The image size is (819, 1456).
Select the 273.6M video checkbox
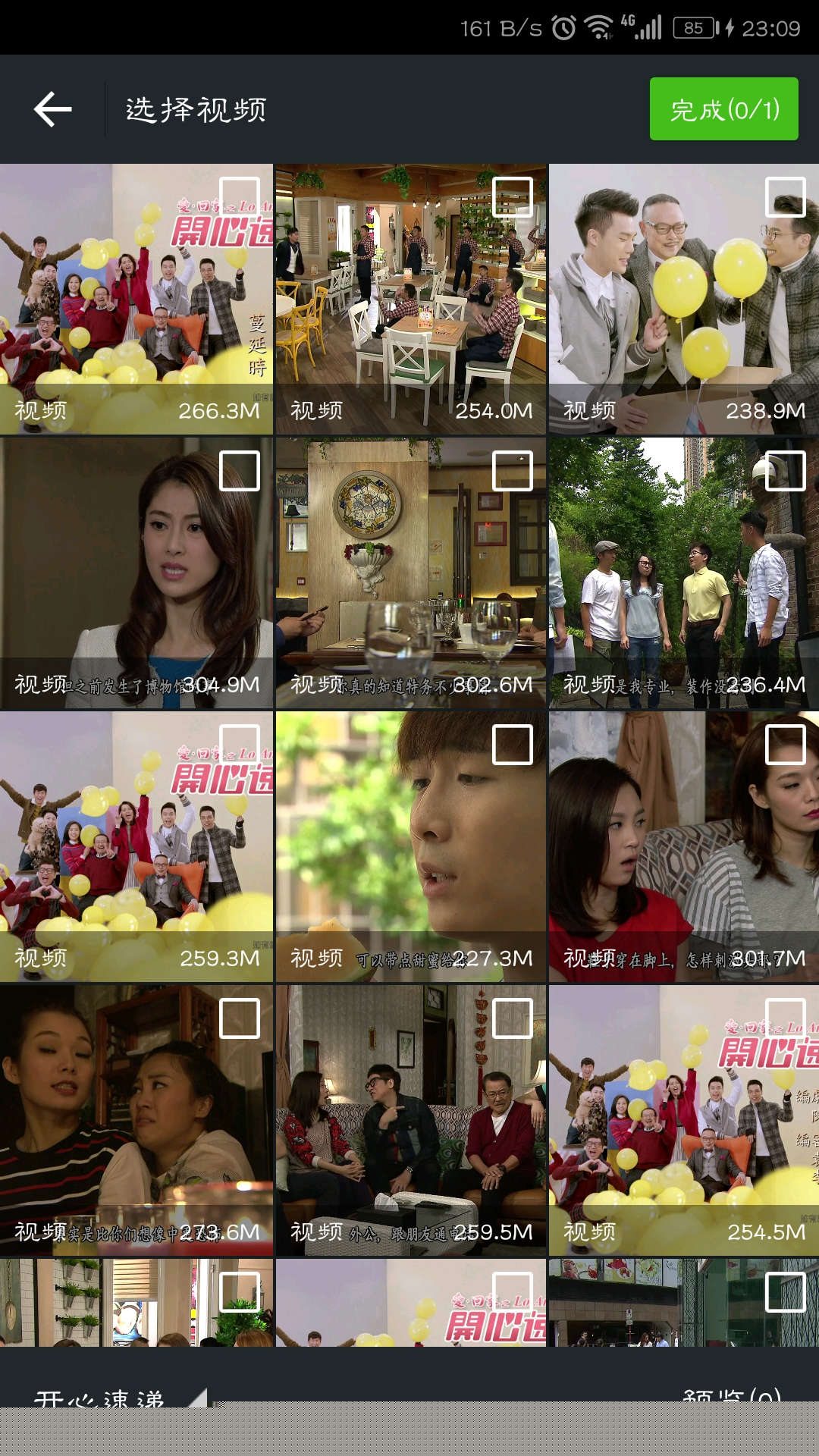[x=240, y=1018]
